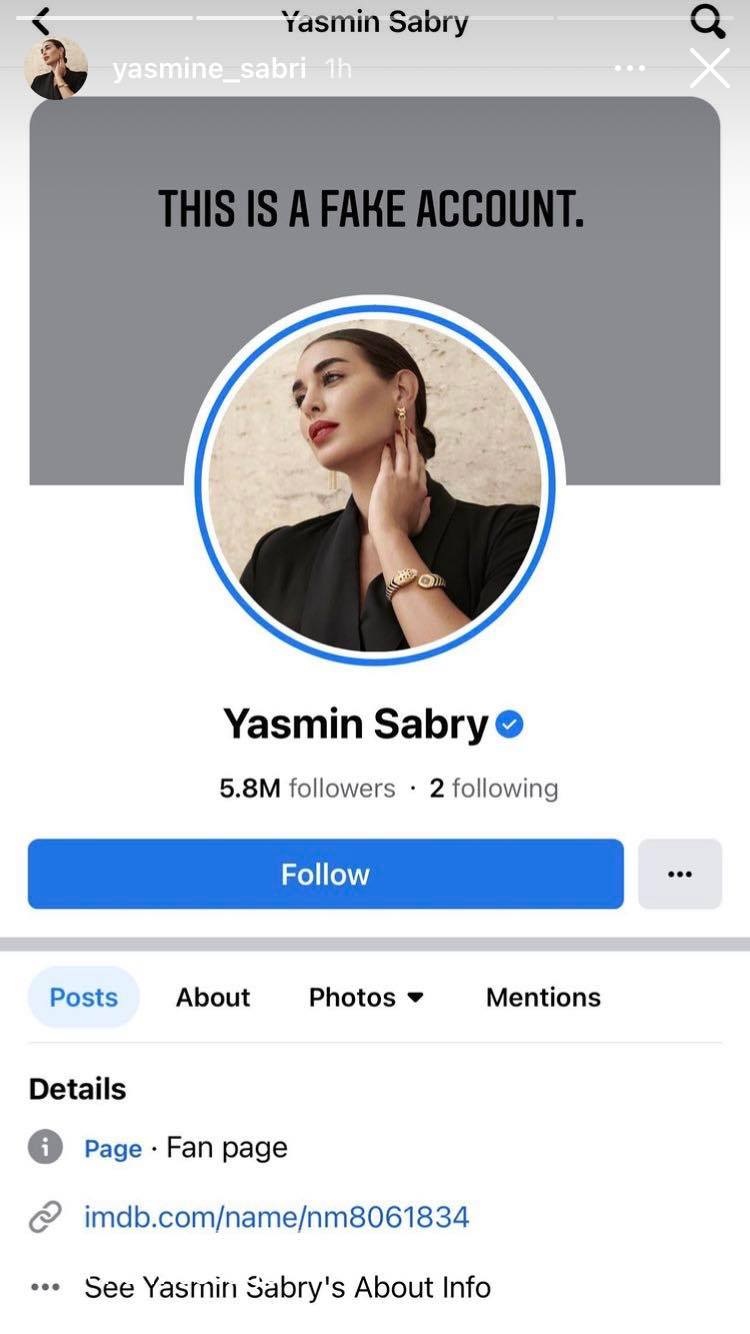This screenshot has width=750, height=1334.
Task: Open the story's more options menu
Action: click(x=630, y=69)
